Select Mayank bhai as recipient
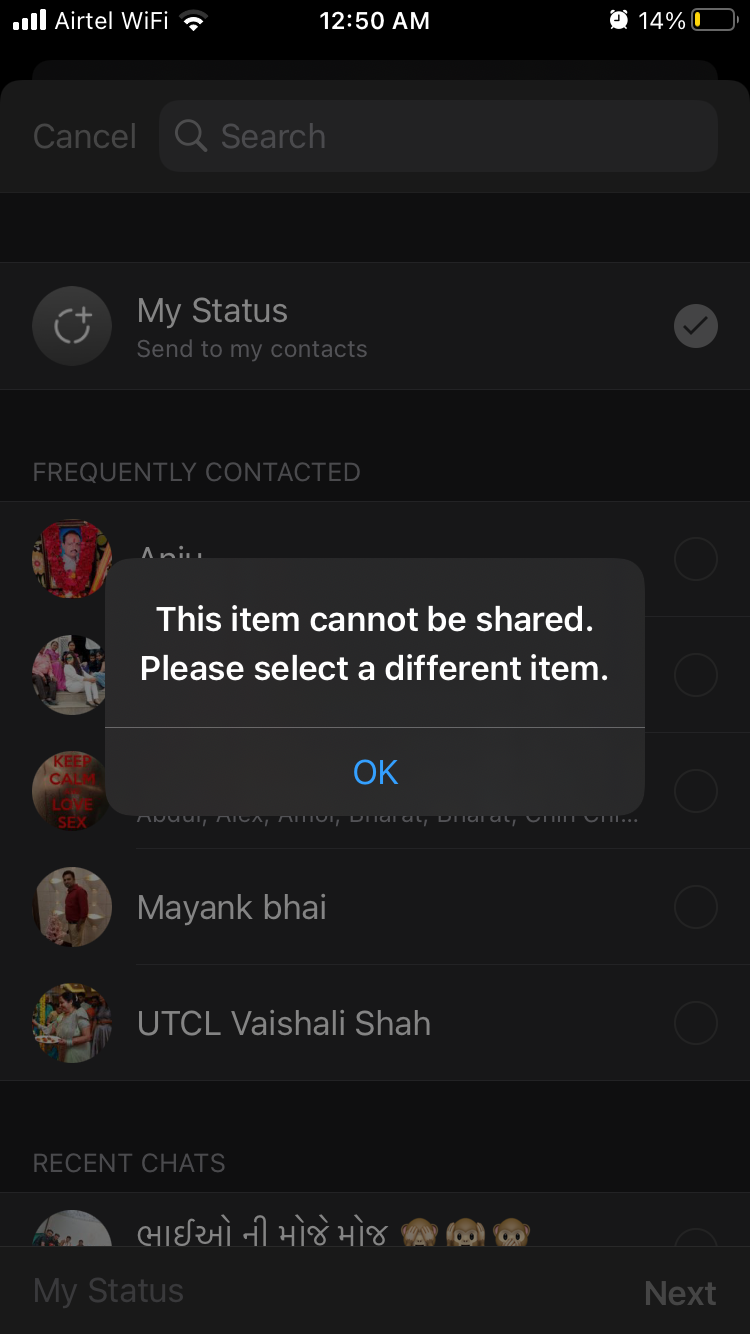The height and width of the screenshot is (1334, 750). [375, 907]
